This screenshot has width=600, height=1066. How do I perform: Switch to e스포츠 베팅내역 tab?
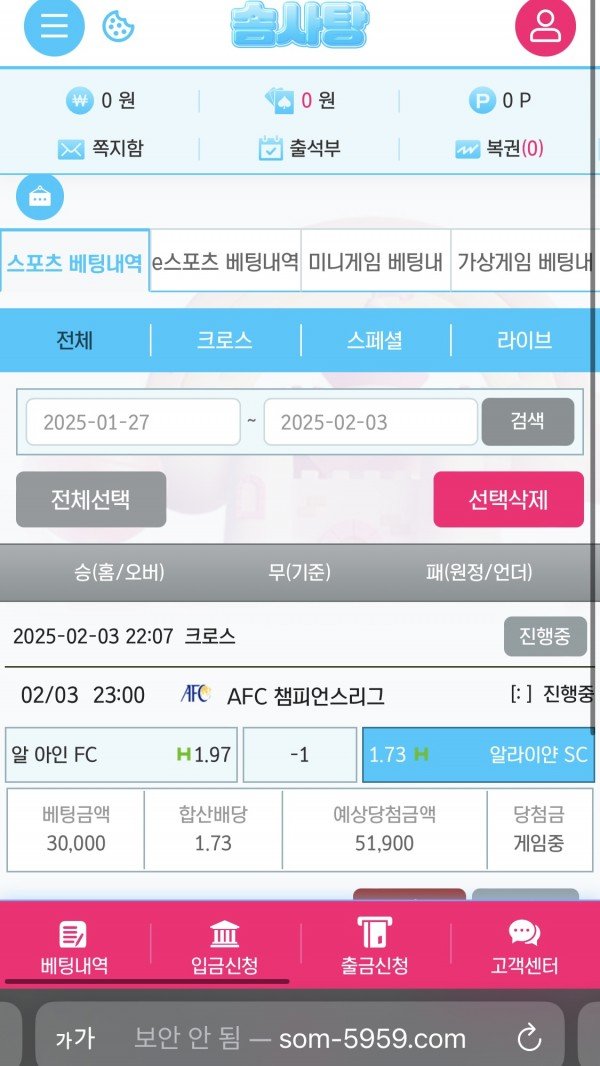click(225, 262)
